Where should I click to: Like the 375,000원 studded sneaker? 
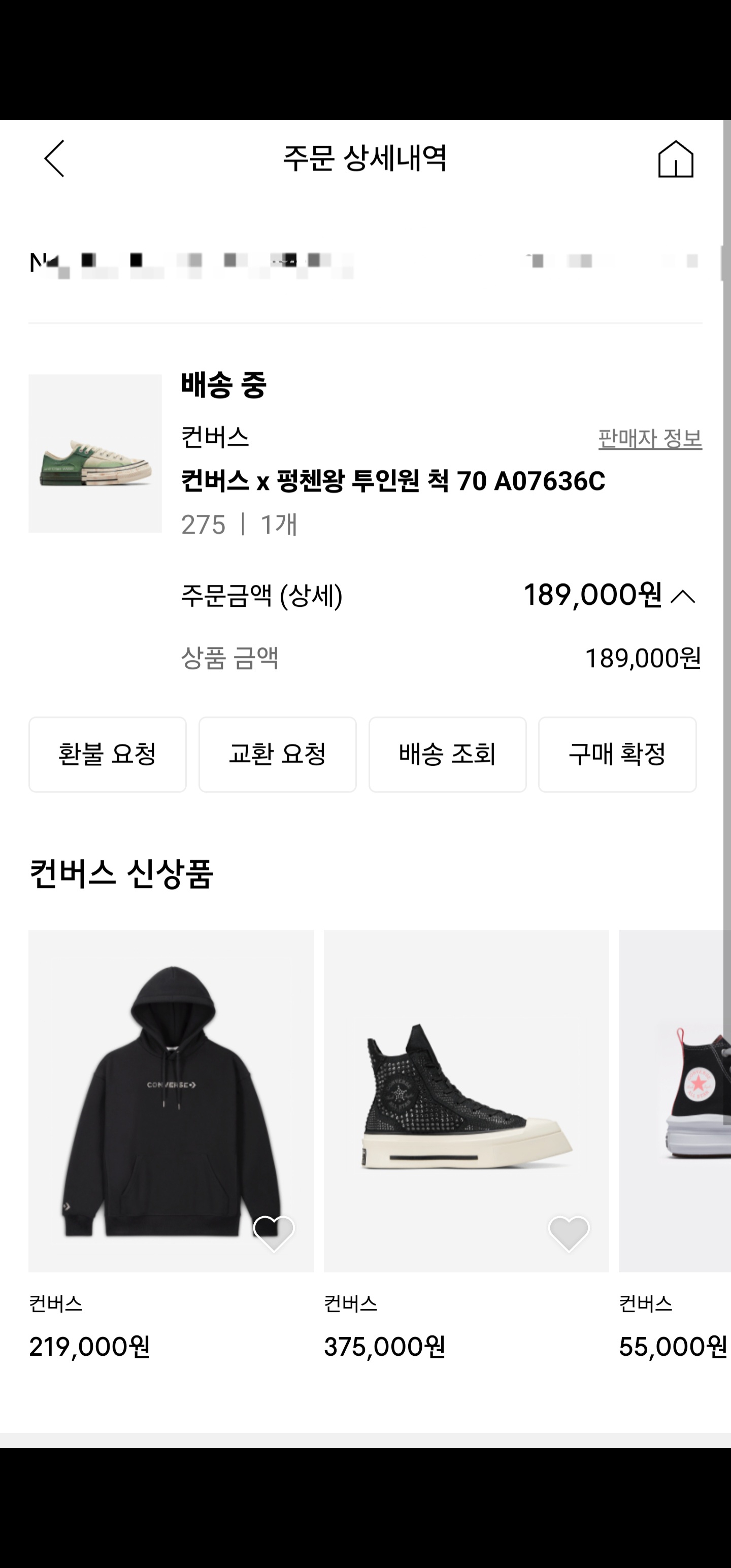[x=569, y=1232]
